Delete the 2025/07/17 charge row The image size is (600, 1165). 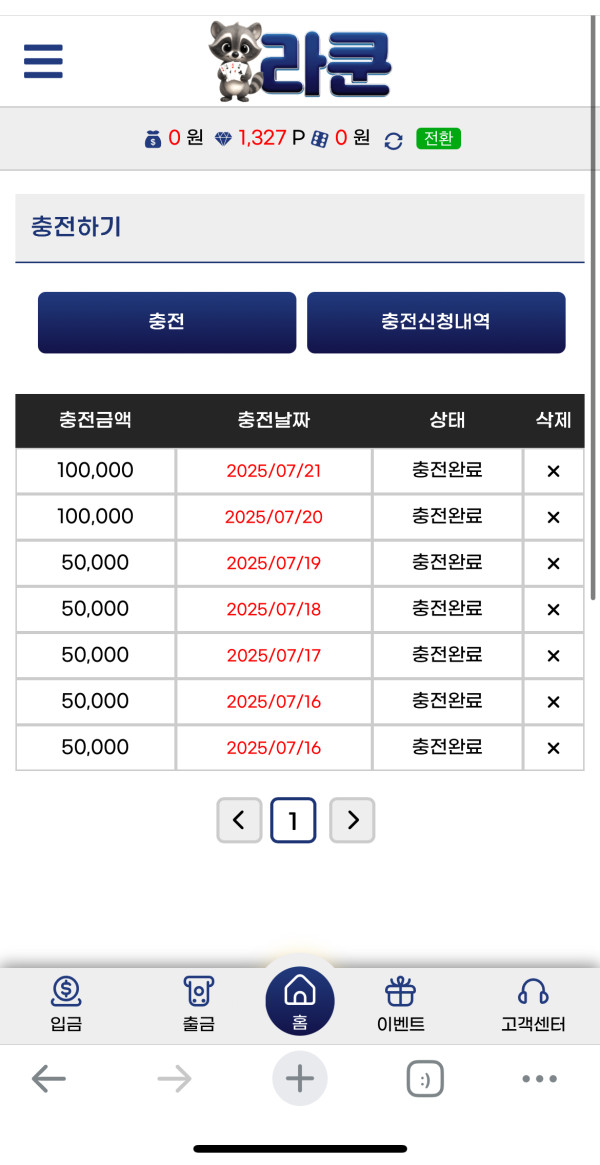click(553, 655)
